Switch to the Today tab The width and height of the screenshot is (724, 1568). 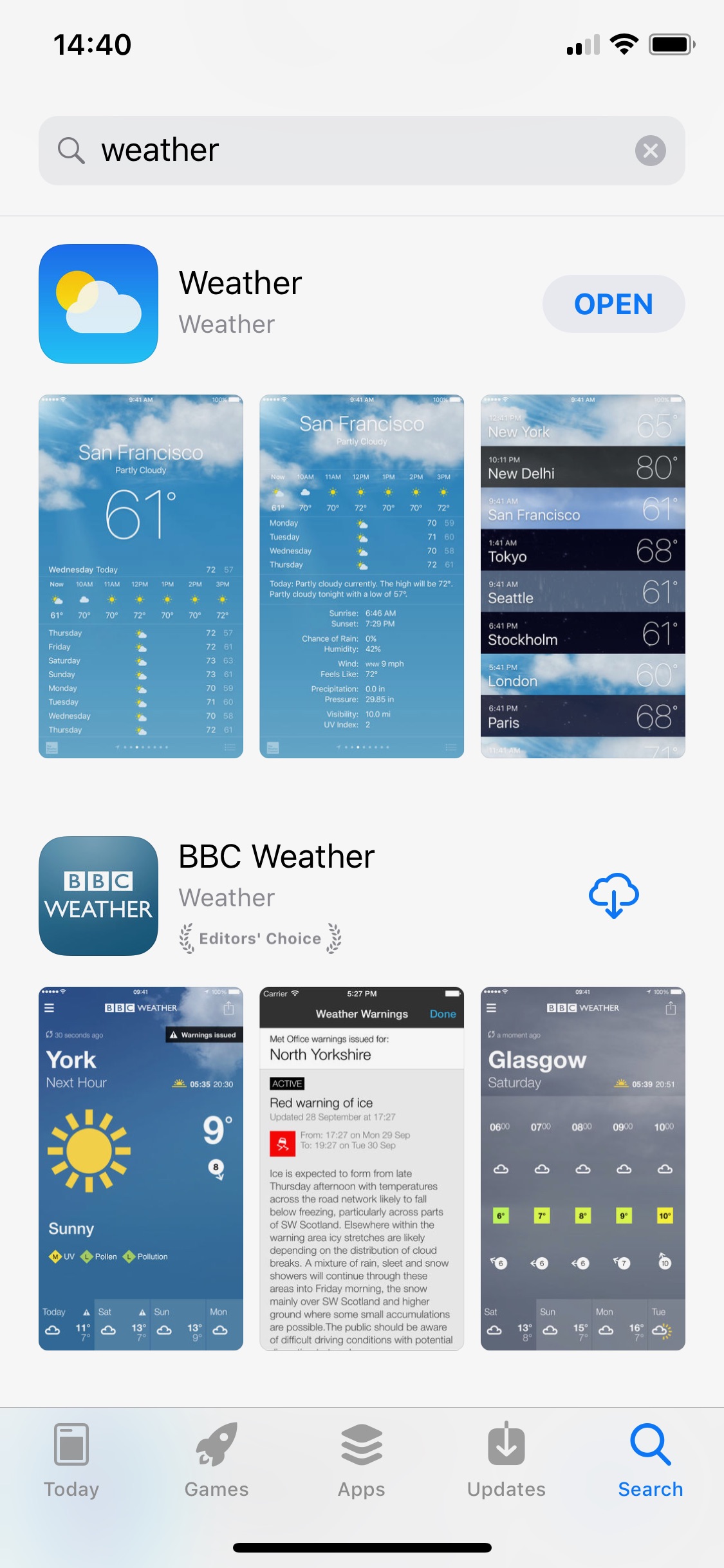click(x=71, y=1461)
